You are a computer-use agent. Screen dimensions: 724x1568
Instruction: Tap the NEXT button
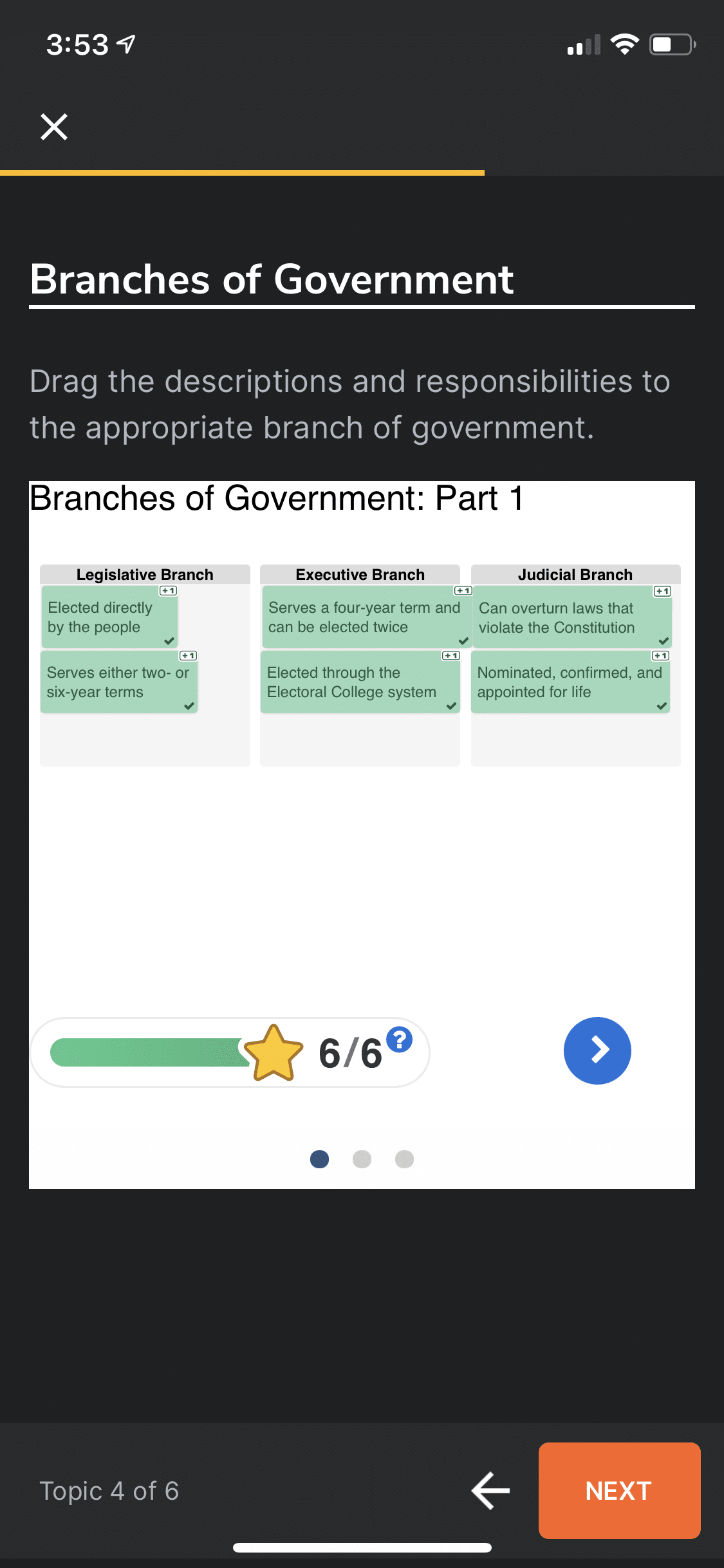click(x=618, y=1490)
